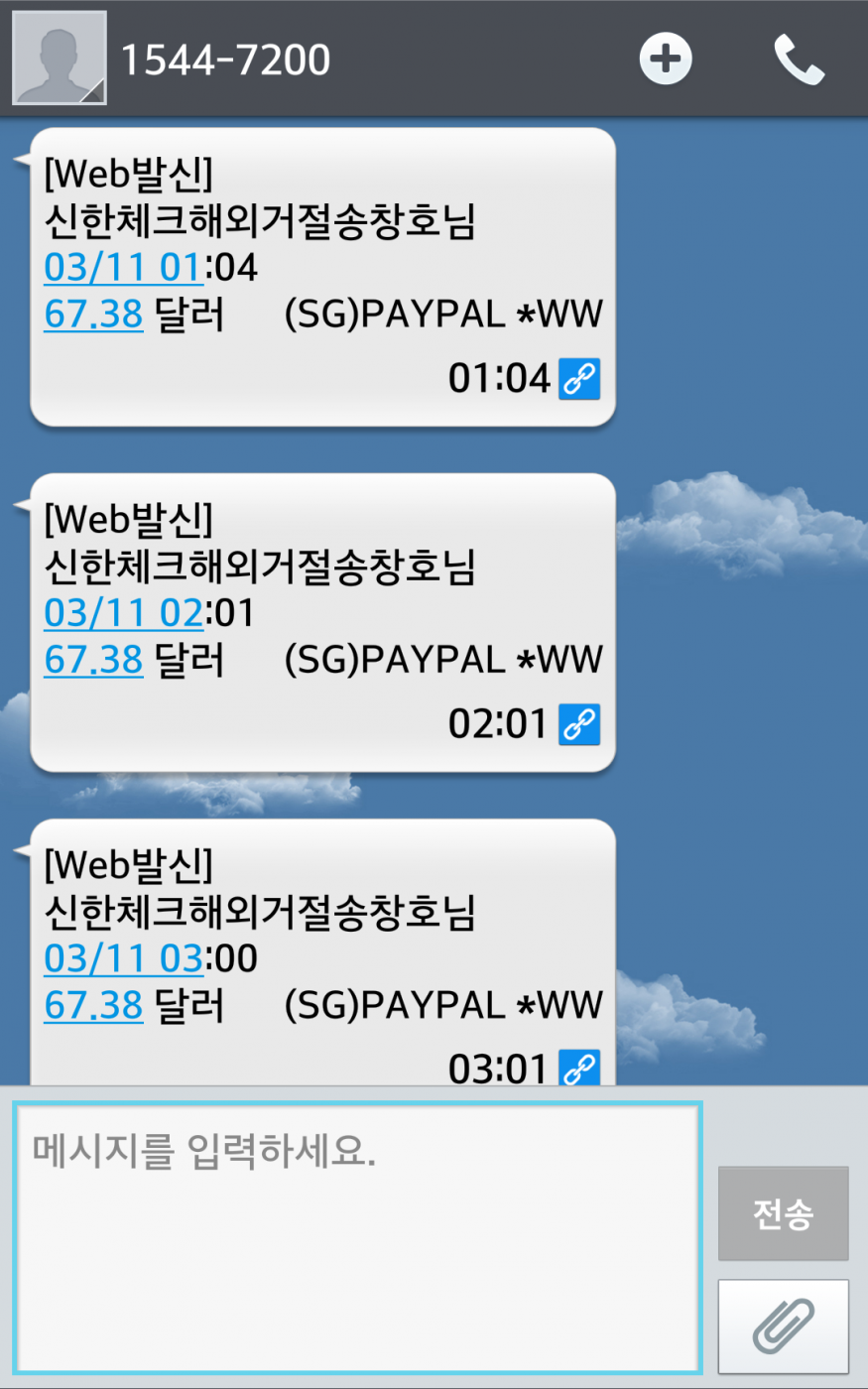Open the link icon beside 02:01
The width and height of the screenshot is (868, 1389).
click(579, 723)
